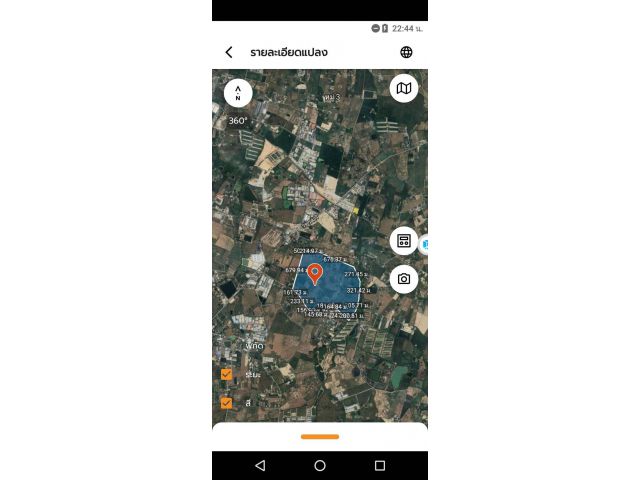Uncheck the second orange checkbox

click(x=227, y=403)
